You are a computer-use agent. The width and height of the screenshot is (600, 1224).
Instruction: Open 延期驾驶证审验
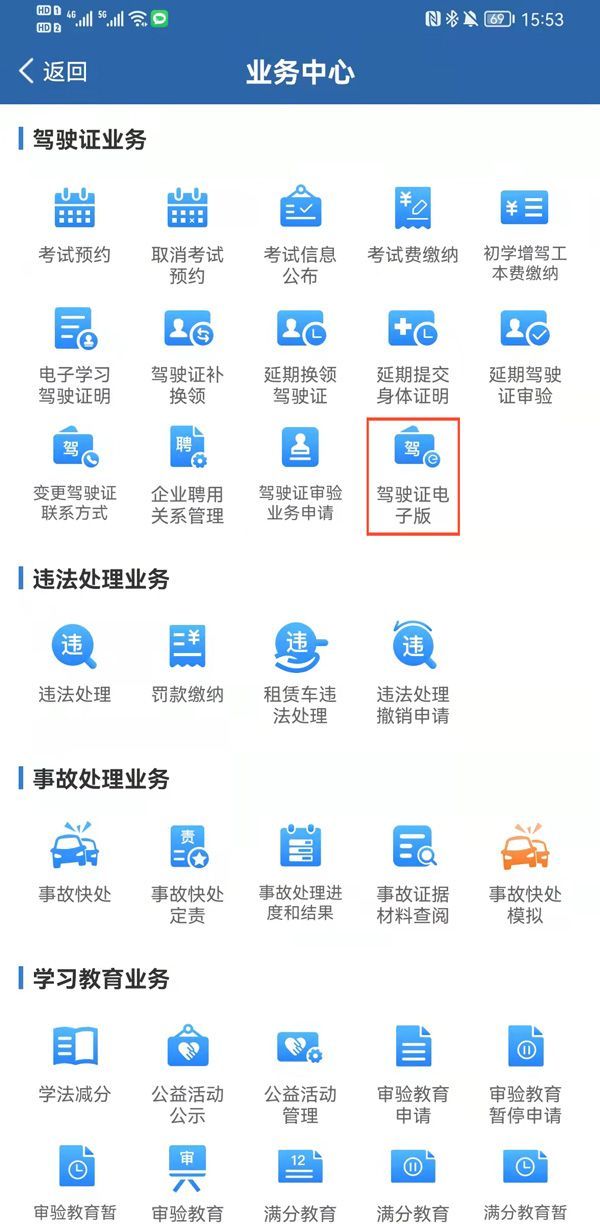tap(525, 354)
